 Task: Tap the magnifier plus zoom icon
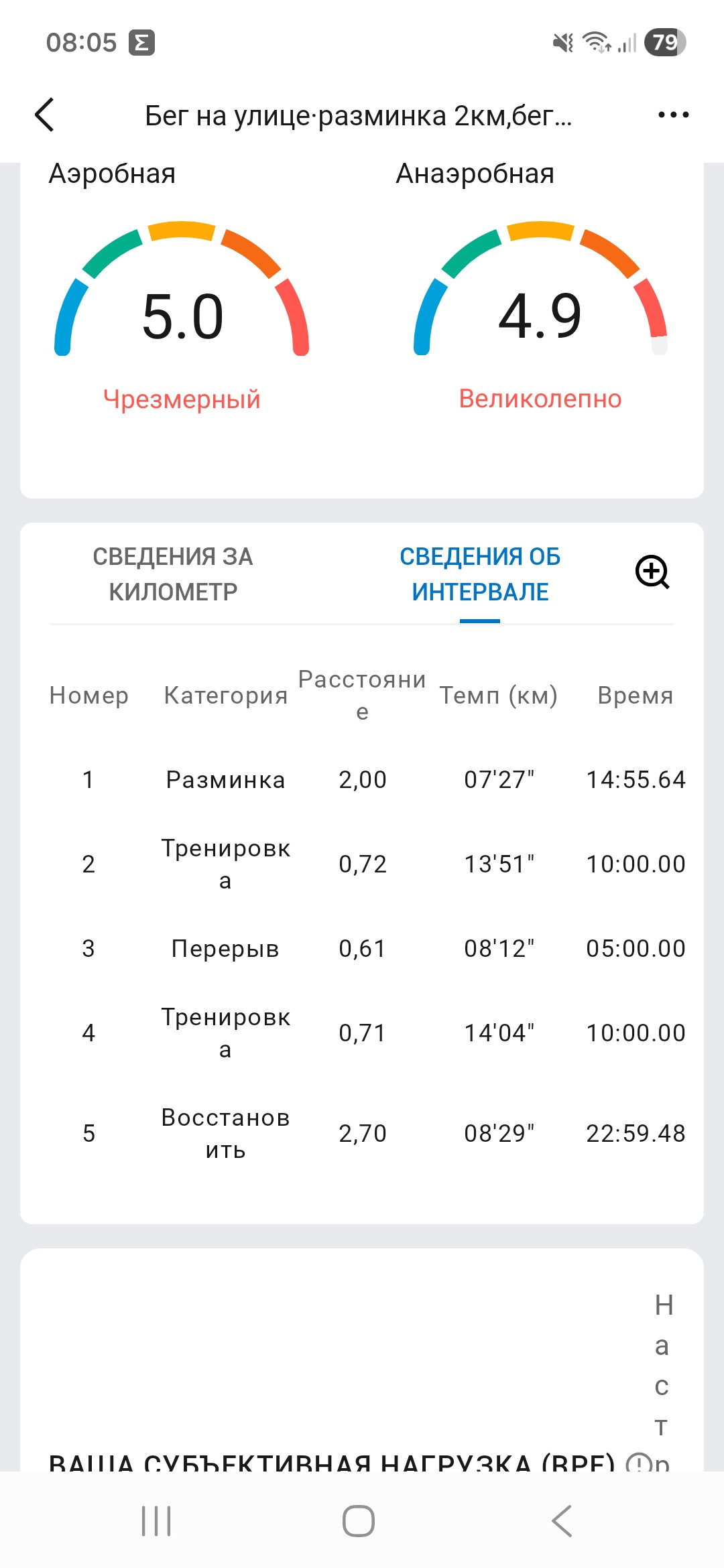point(652,572)
